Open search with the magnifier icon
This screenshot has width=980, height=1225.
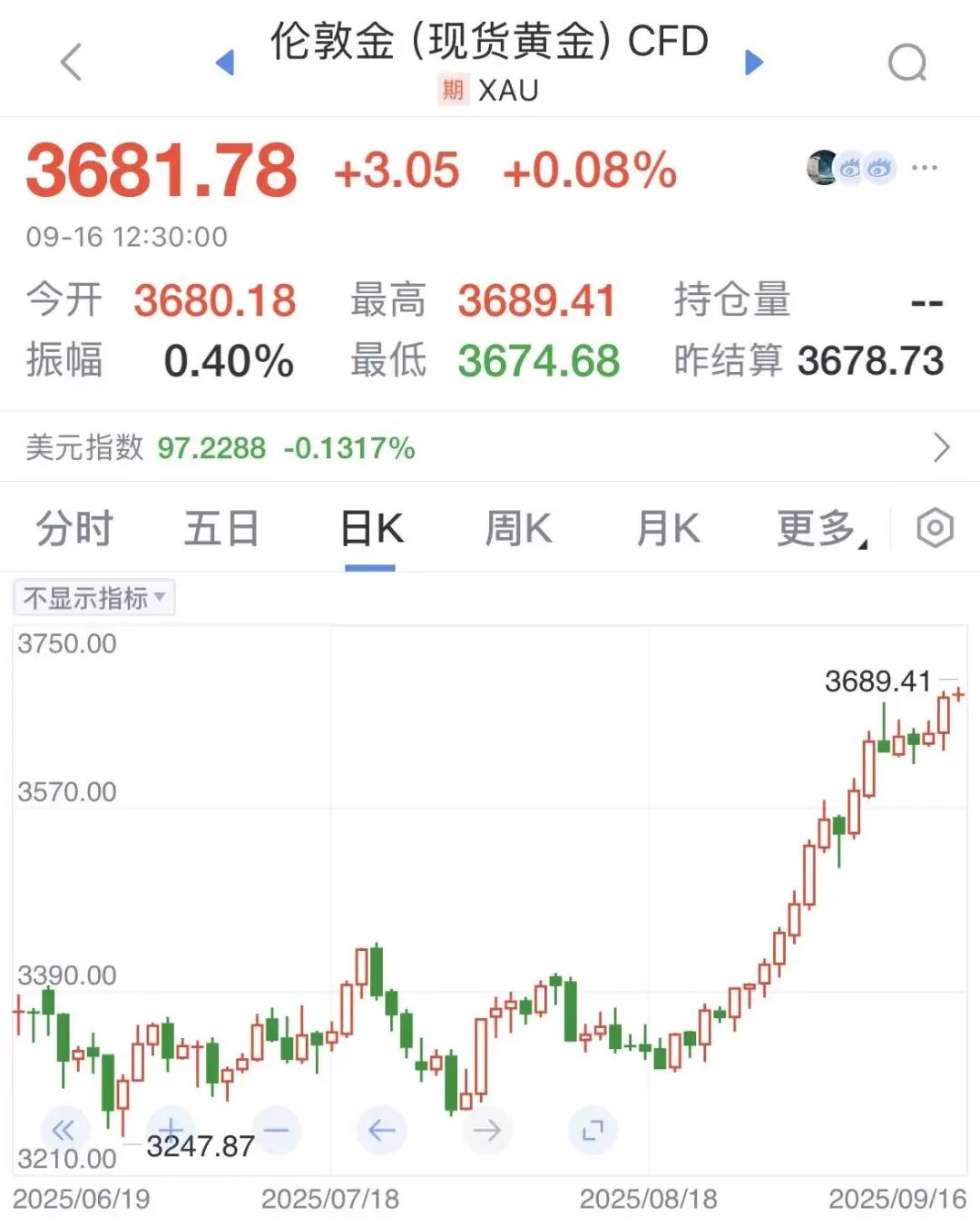tap(906, 63)
